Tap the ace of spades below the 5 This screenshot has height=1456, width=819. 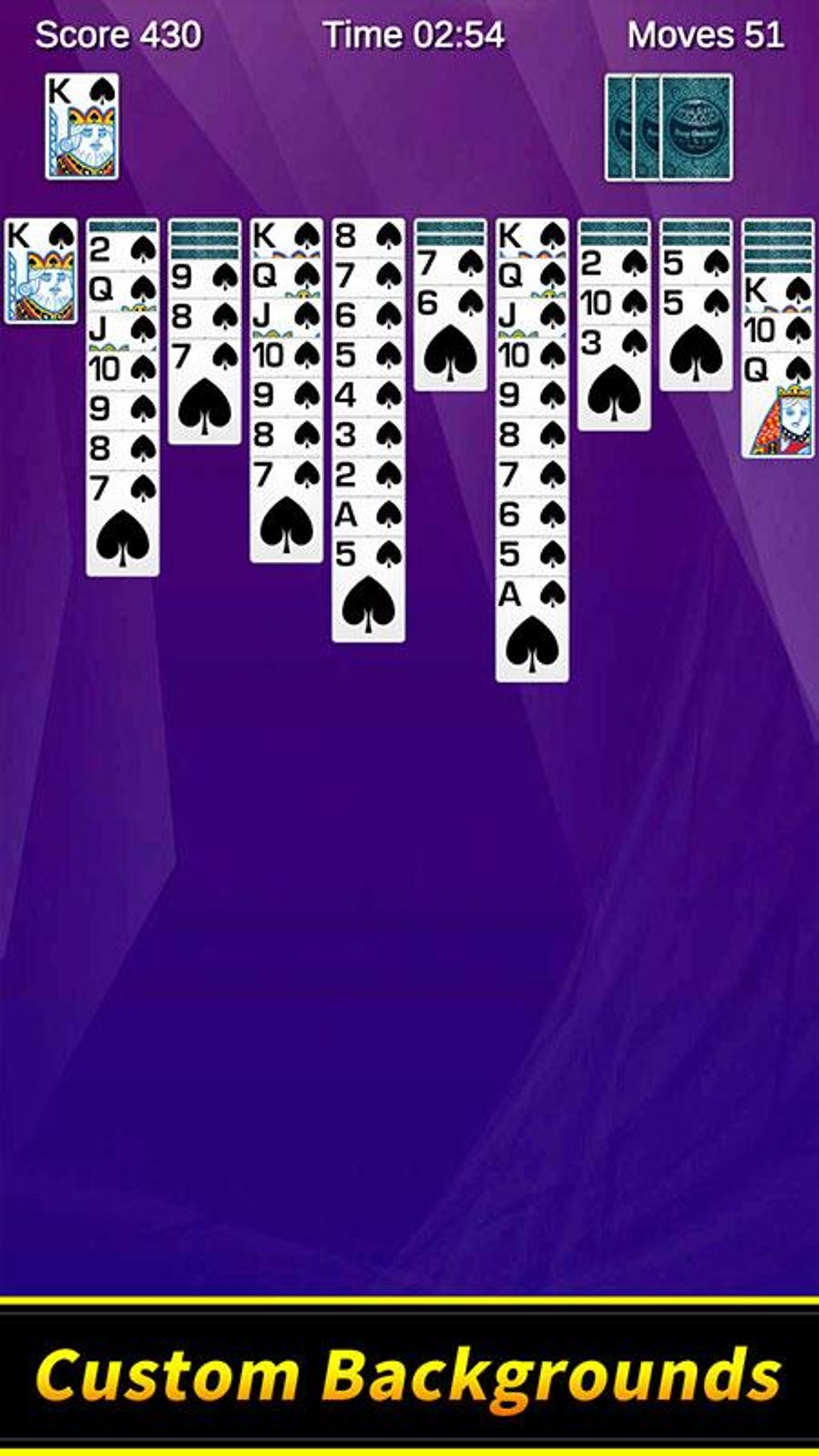[532, 634]
